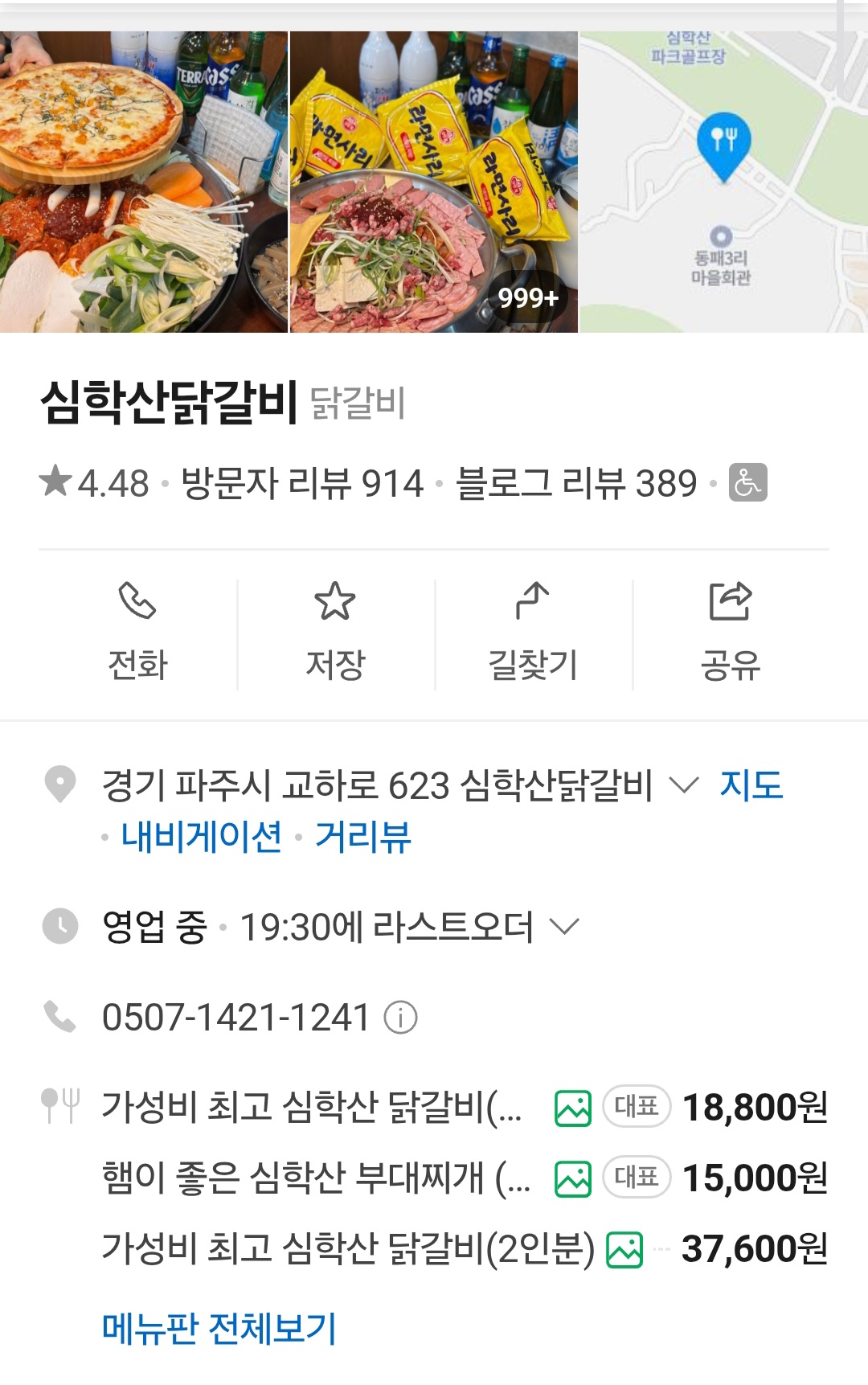Screen dimensions: 868x1385
Task: Open 메뉴판 전체보기 full menu link
Action: 219,1328
